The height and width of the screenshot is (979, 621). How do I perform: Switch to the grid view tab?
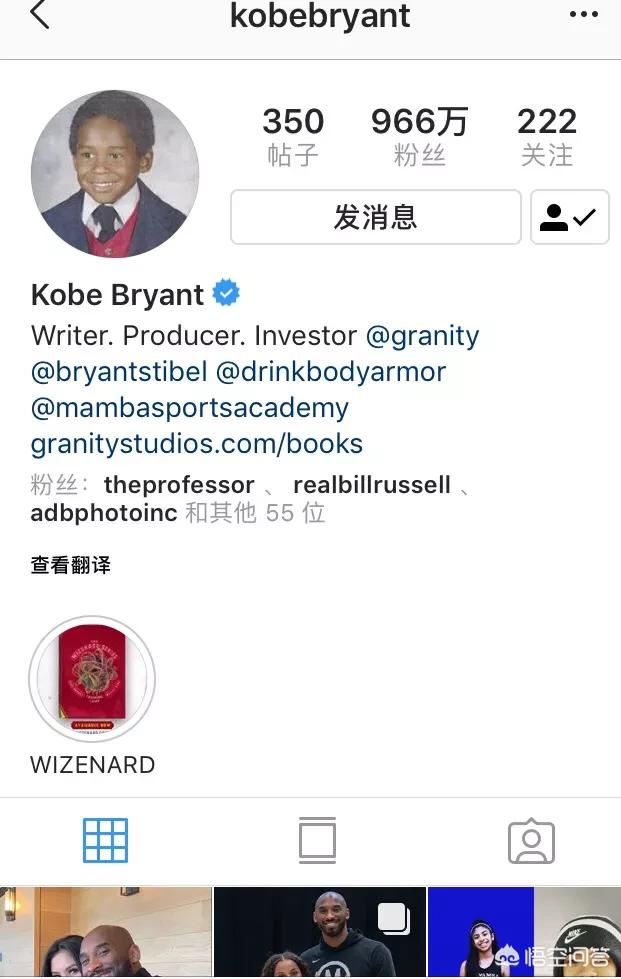105,840
